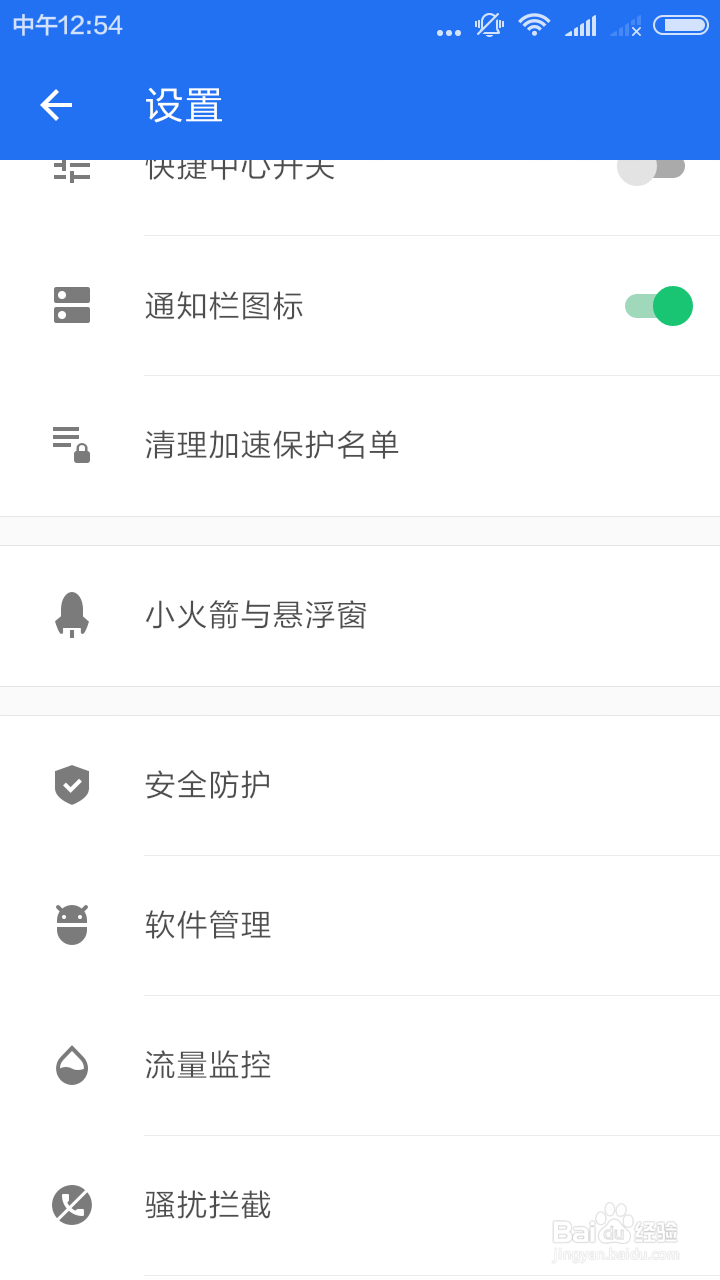Tap the shield icon for 安全防护
The height and width of the screenshot is (1280, 720).
(x=71, y=786)
